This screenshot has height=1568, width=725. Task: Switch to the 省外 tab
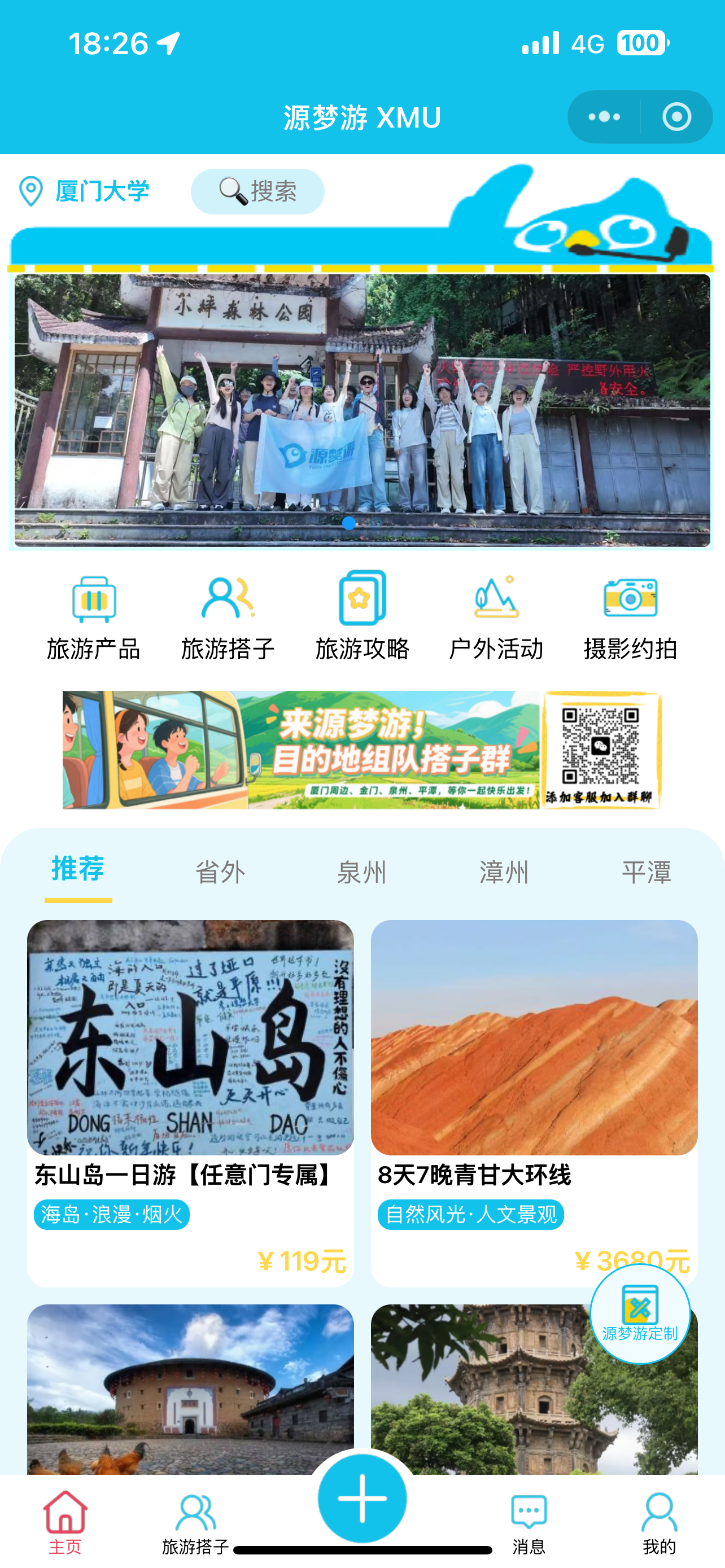(x=220, y=871)
